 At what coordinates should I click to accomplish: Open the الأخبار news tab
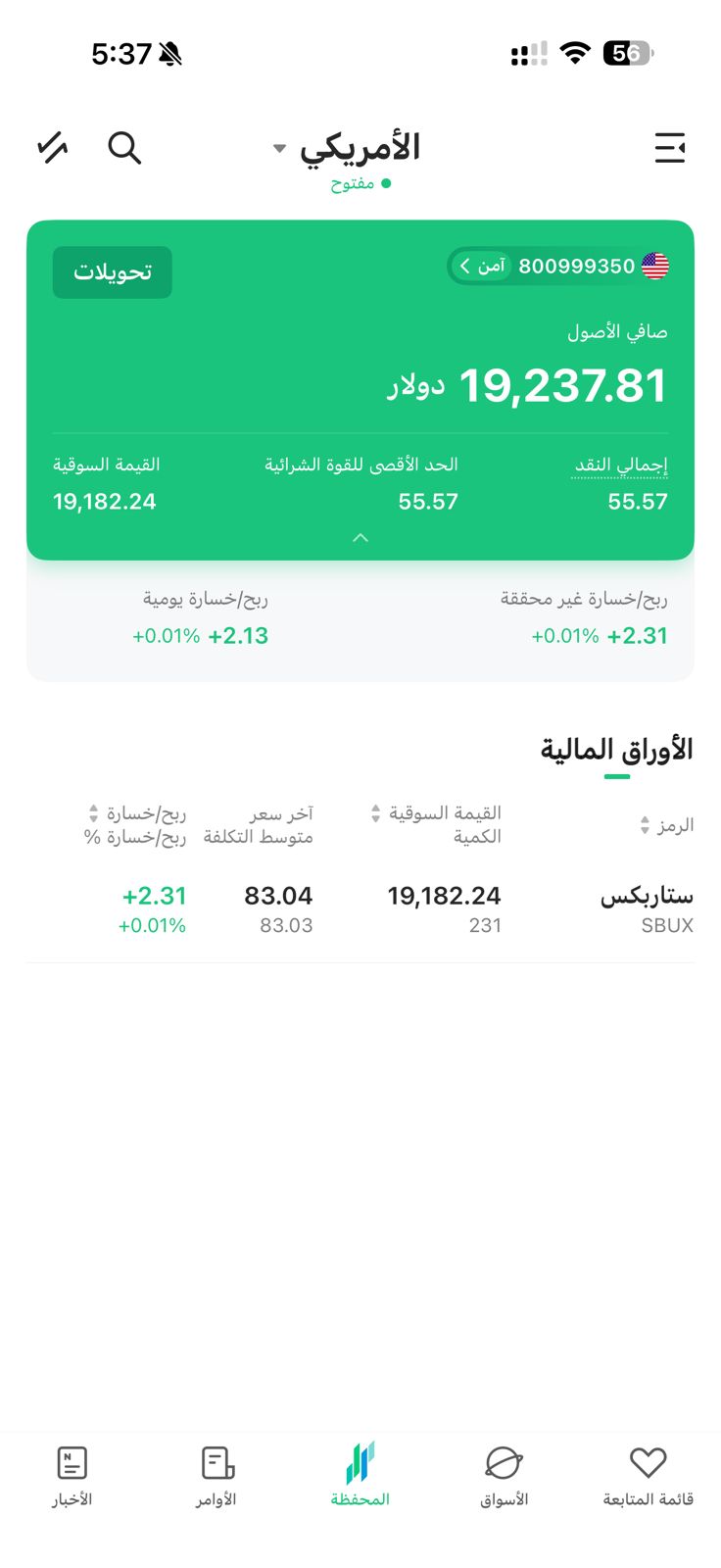point(72,1476)
